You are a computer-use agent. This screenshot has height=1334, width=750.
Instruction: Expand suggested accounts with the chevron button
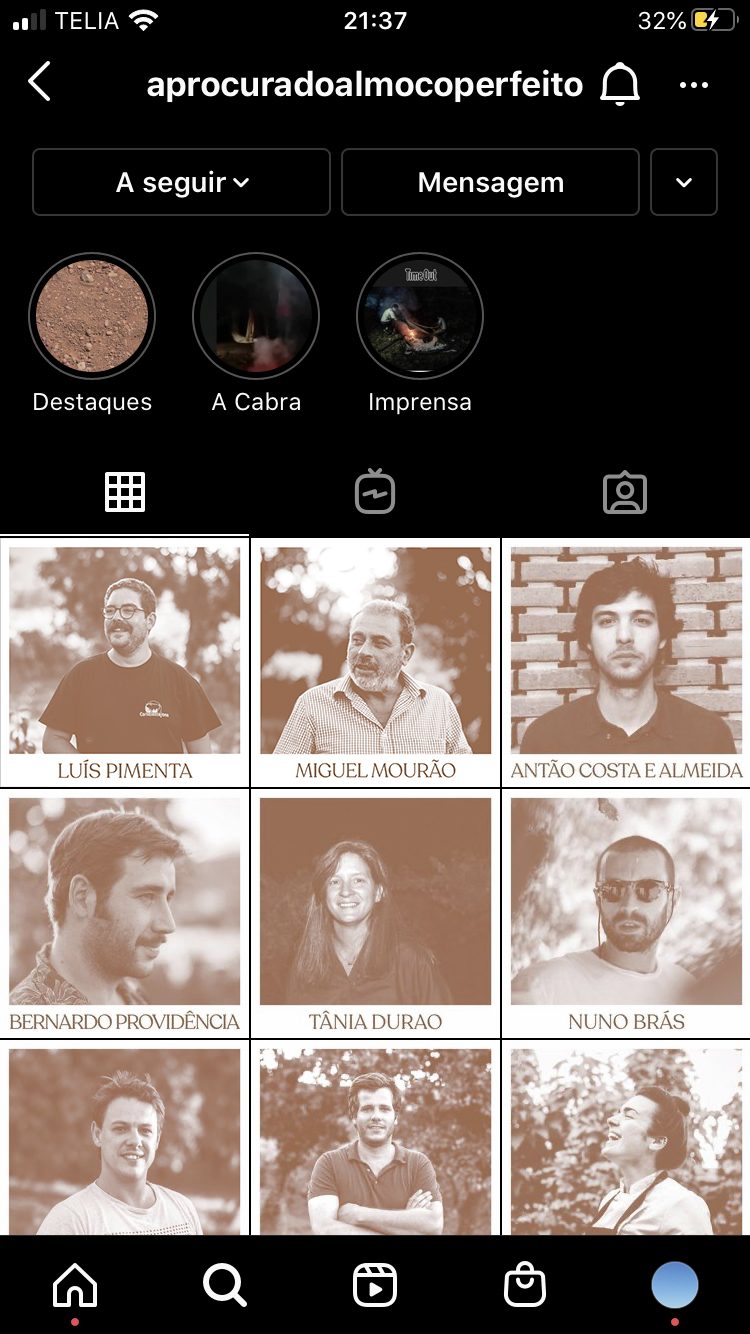(x=684, y=182)
